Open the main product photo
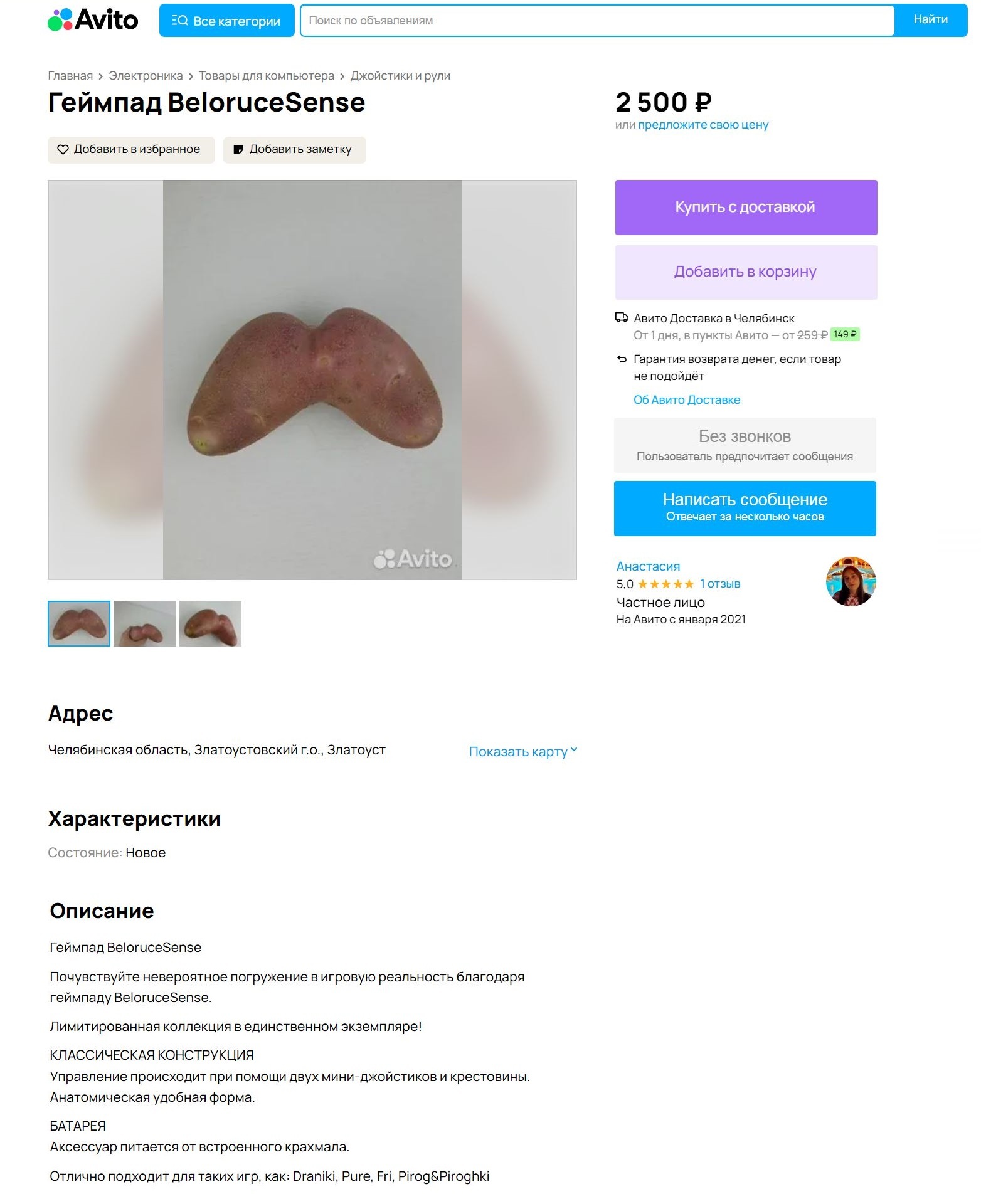The height and width of the screenshot is (1204, 981). point(312,380)
